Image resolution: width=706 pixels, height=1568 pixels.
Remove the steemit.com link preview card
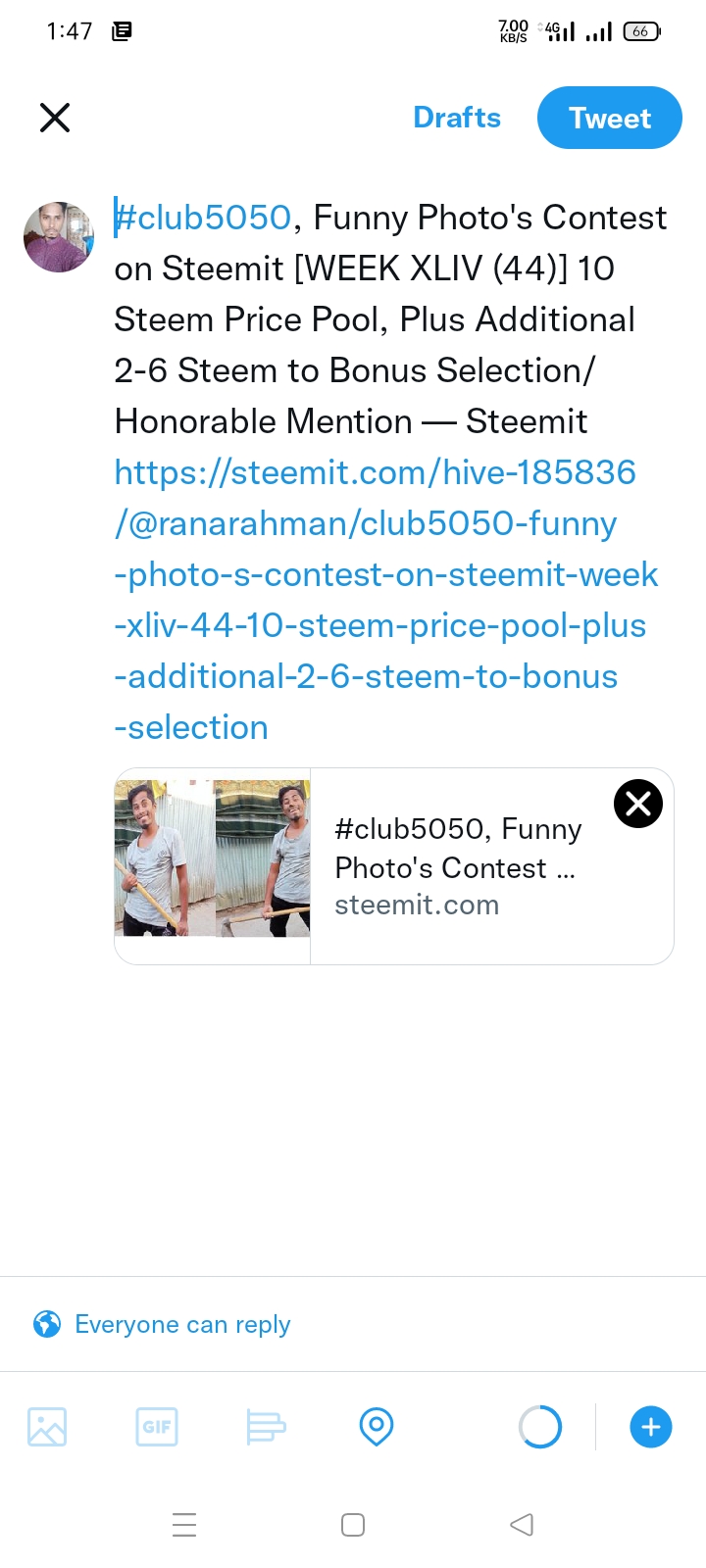click(638, 804)
